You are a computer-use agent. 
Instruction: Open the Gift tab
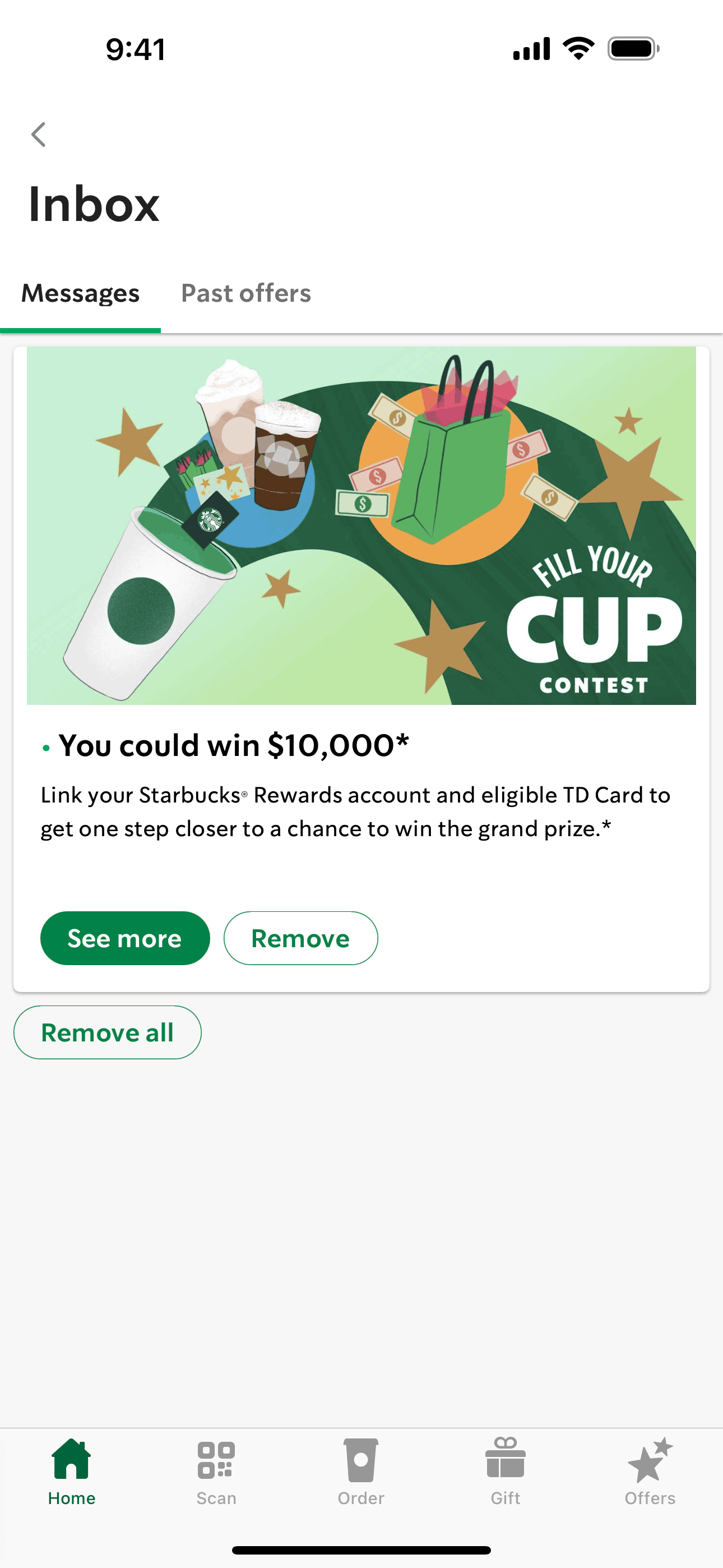pyautogui.click(x=506, y=1472)
